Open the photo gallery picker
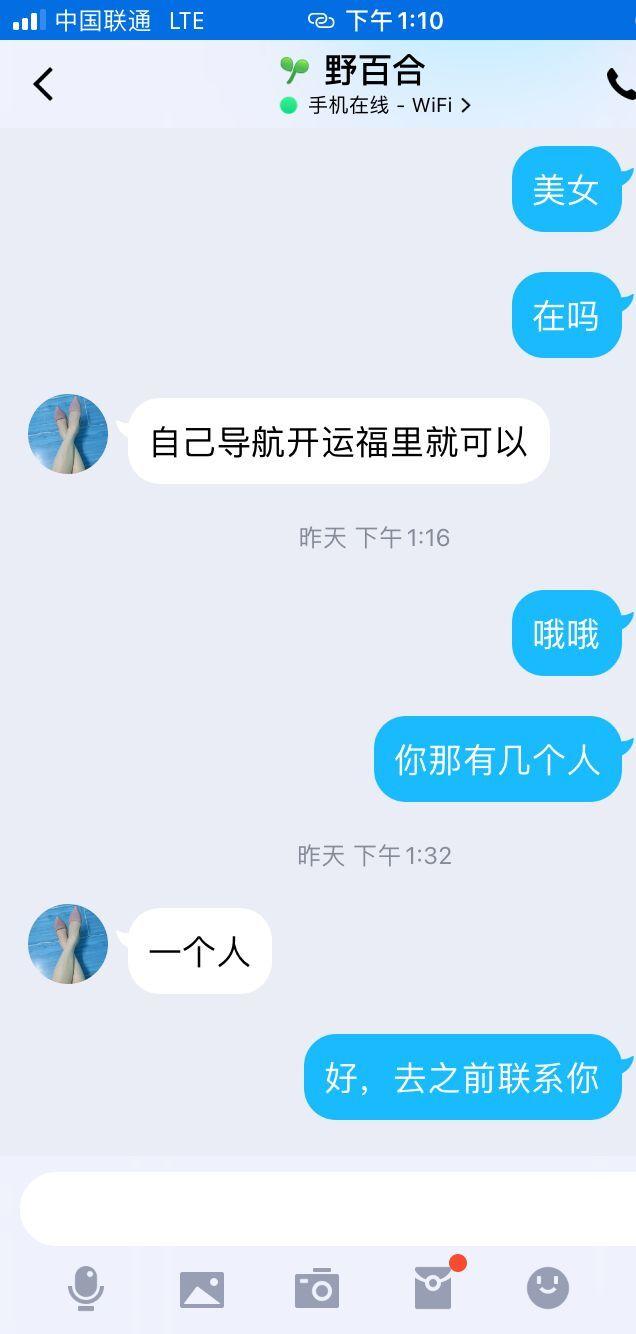Image resolution: width=636 pixels, height=1334 pixels. (202, 1289)
